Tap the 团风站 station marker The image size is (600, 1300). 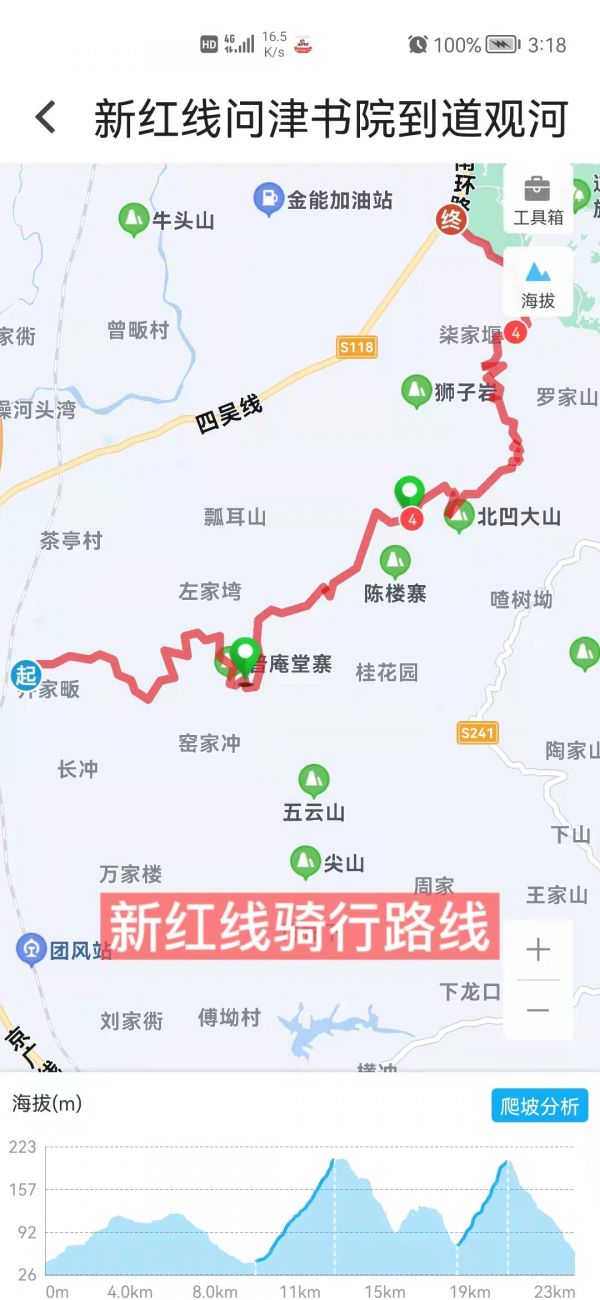tap(32, 949)
